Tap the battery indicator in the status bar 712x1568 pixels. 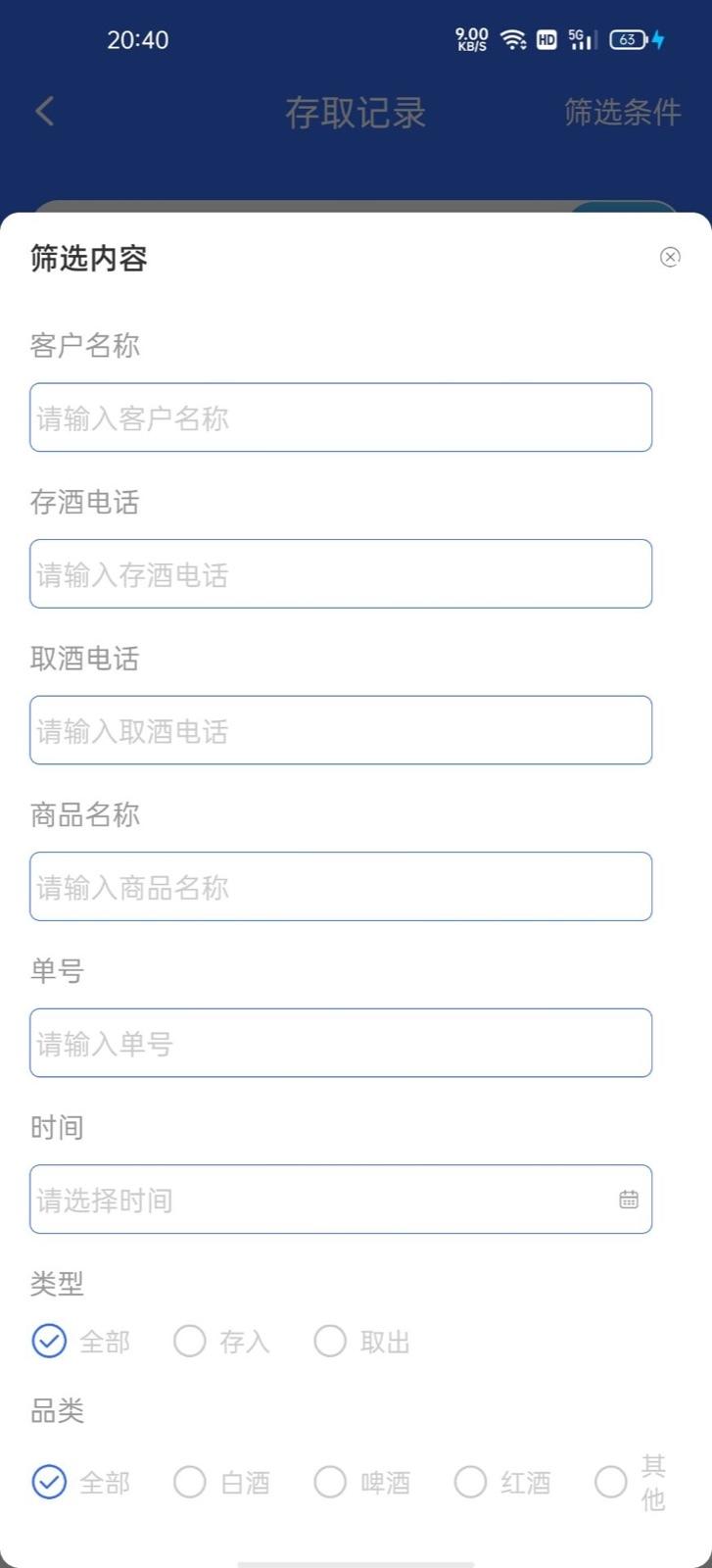(x=628, y=40)
